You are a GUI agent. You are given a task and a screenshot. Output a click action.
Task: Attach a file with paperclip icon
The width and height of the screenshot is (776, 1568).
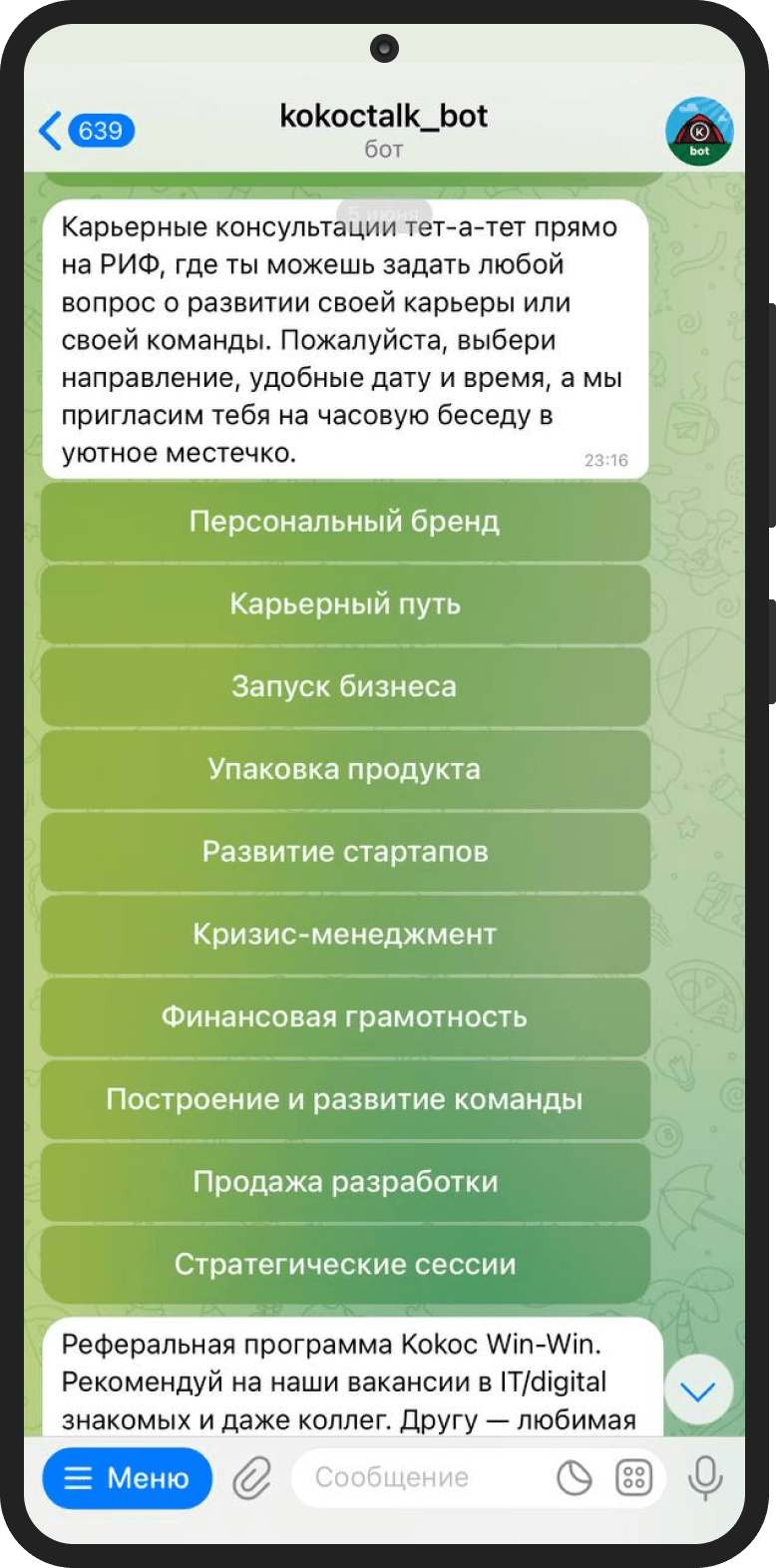pos(252,1478)
